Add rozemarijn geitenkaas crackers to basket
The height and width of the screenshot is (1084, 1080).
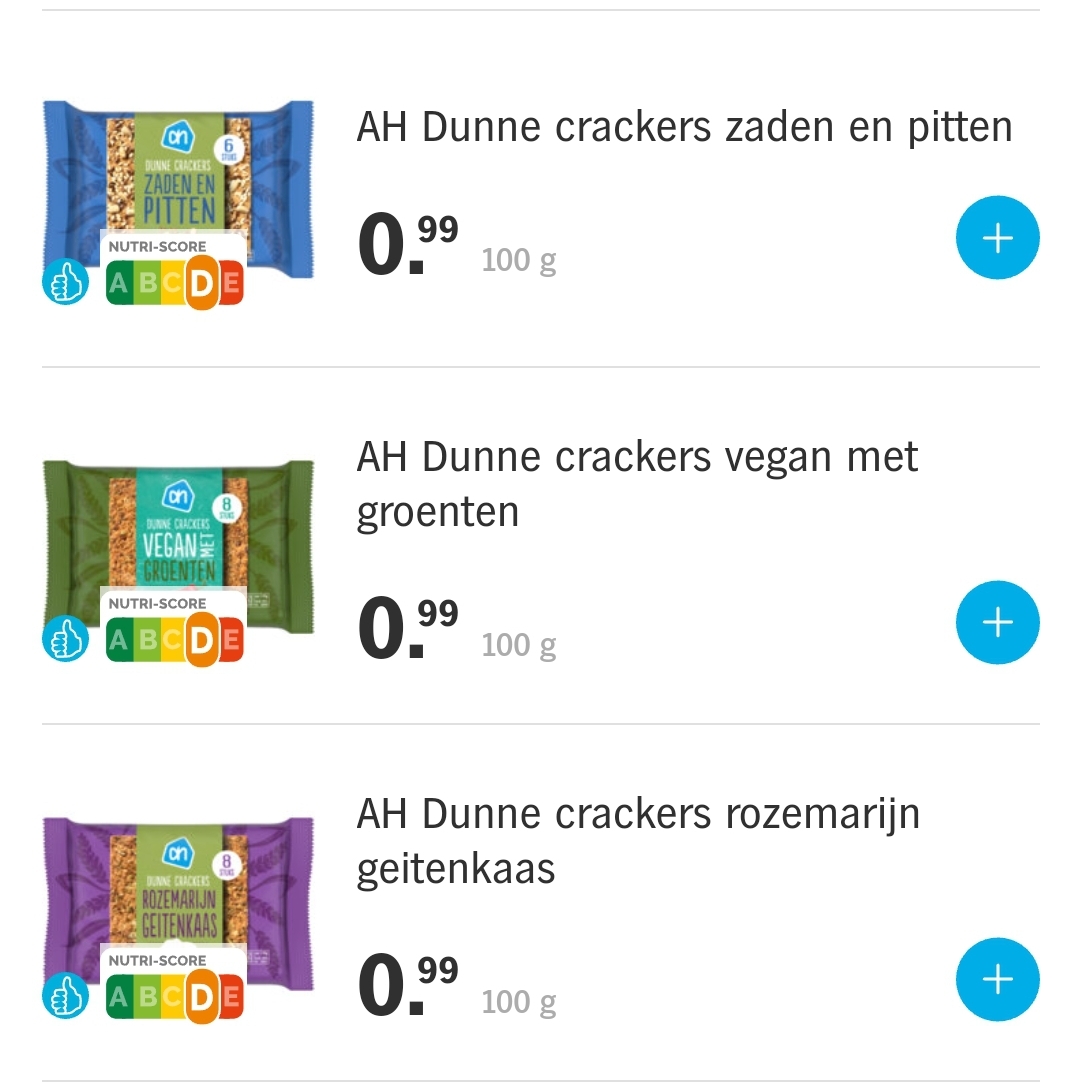point(997,979)
